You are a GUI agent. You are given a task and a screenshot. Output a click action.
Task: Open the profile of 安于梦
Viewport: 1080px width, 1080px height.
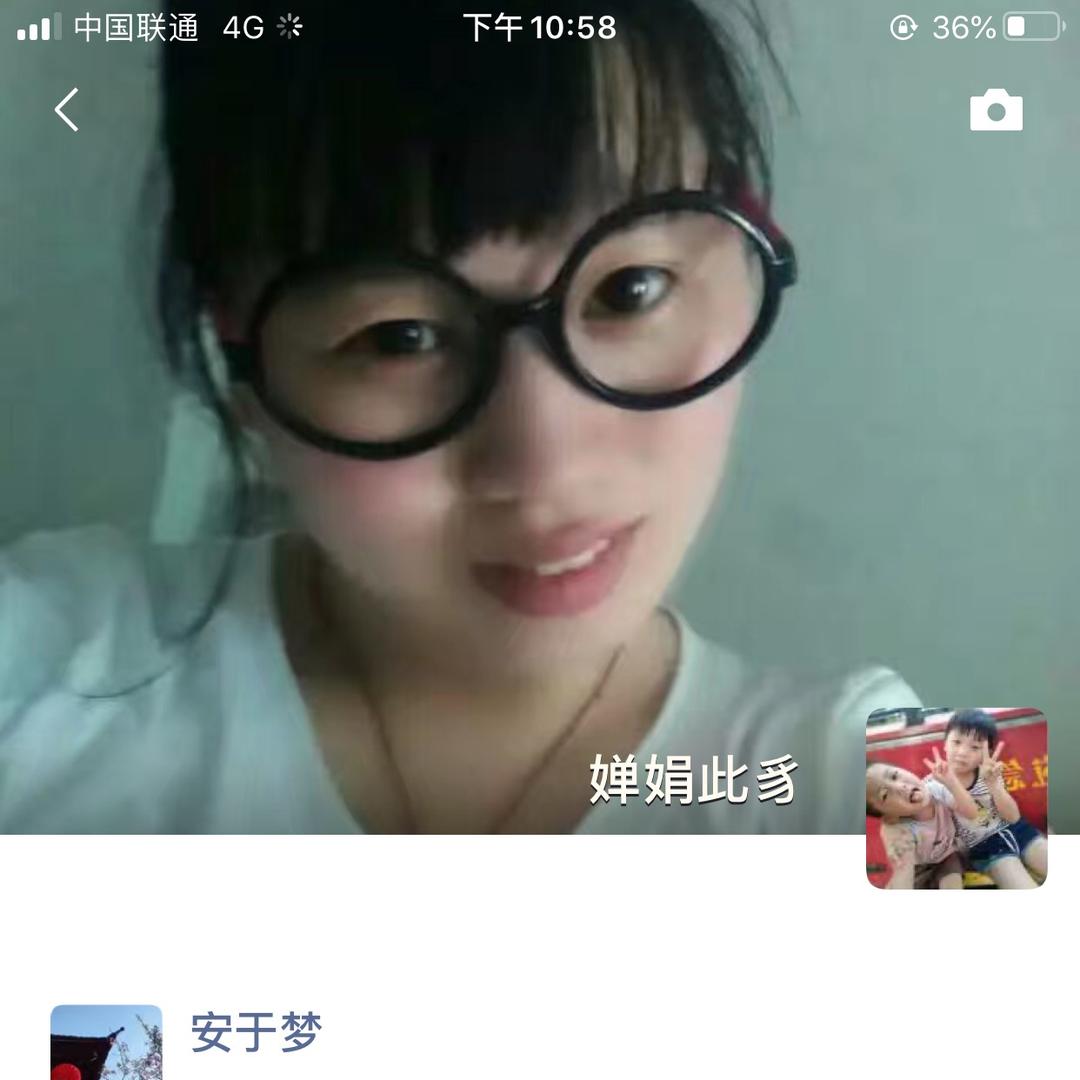256,1033
